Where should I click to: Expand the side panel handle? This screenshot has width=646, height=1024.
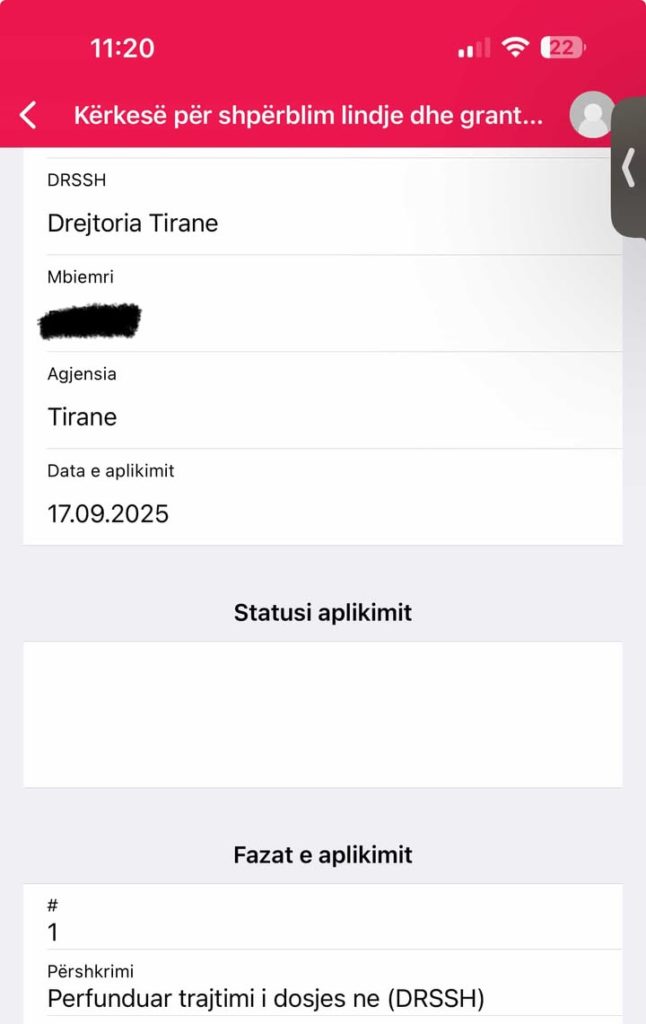pos(629,167)
